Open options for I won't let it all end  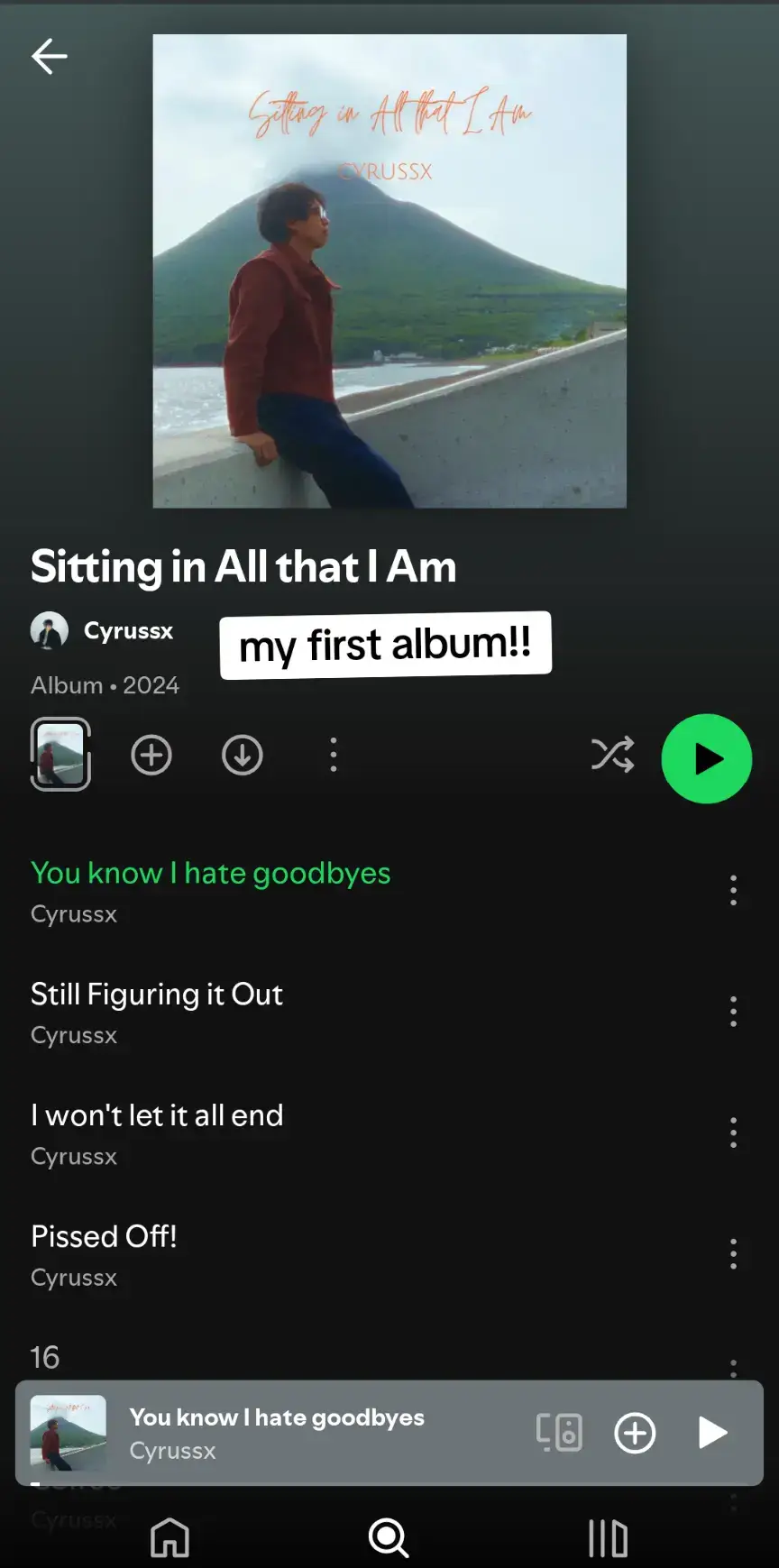733,1132
